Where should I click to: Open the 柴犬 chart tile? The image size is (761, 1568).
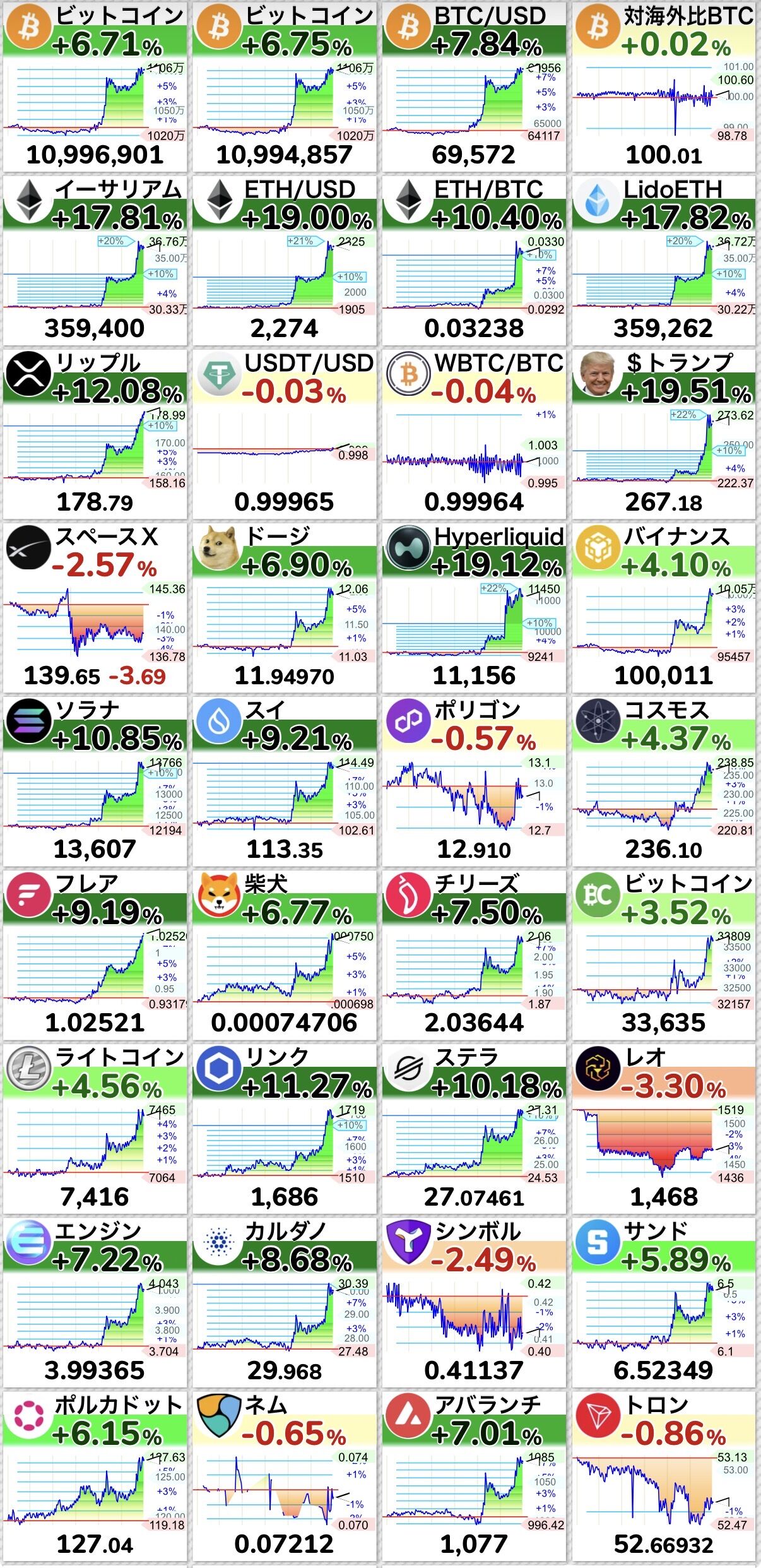285,955
